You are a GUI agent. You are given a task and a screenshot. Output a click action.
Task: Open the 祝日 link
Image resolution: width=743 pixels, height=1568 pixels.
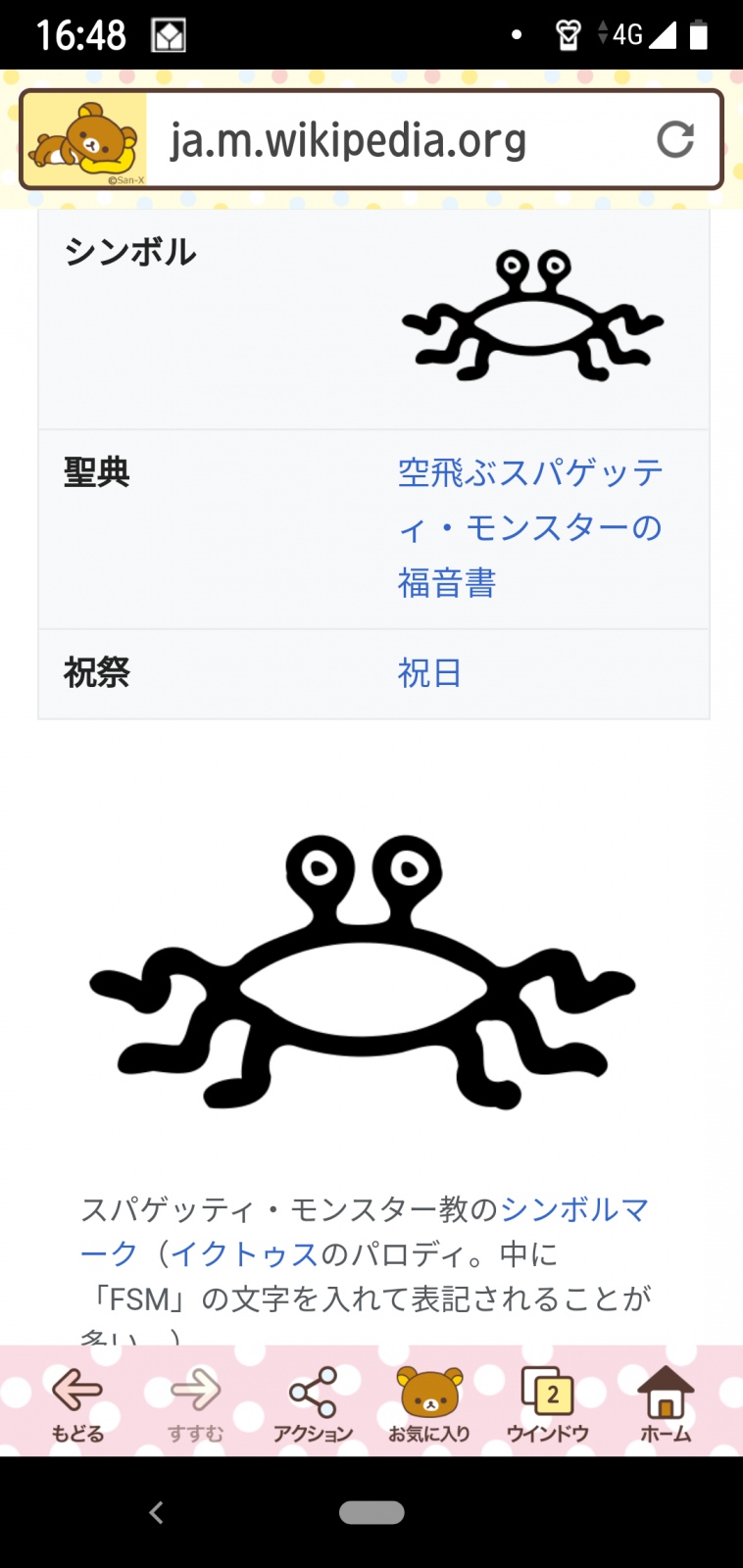(x=429, y=673)
